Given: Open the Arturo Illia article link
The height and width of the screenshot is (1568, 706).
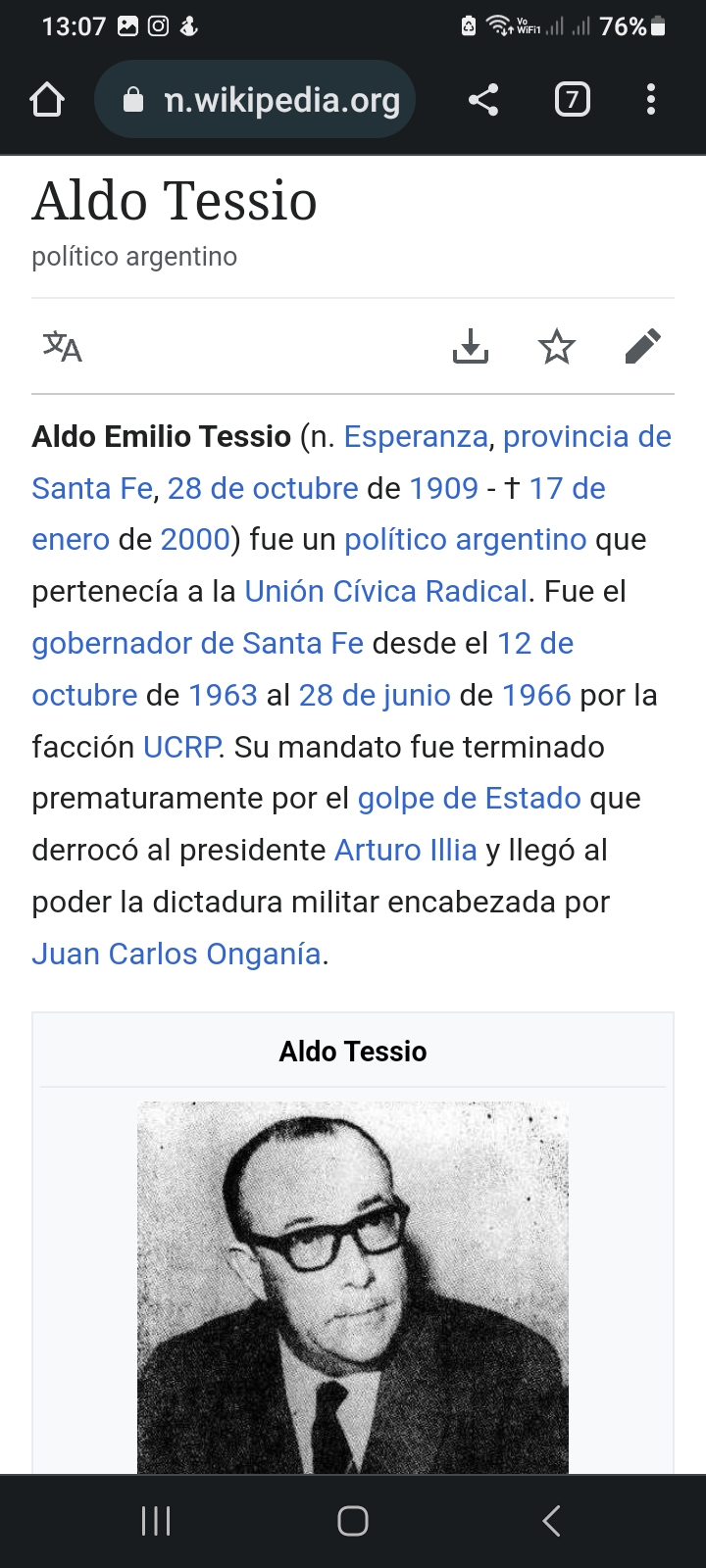Looking at the screenshot, I should (405, 851).
